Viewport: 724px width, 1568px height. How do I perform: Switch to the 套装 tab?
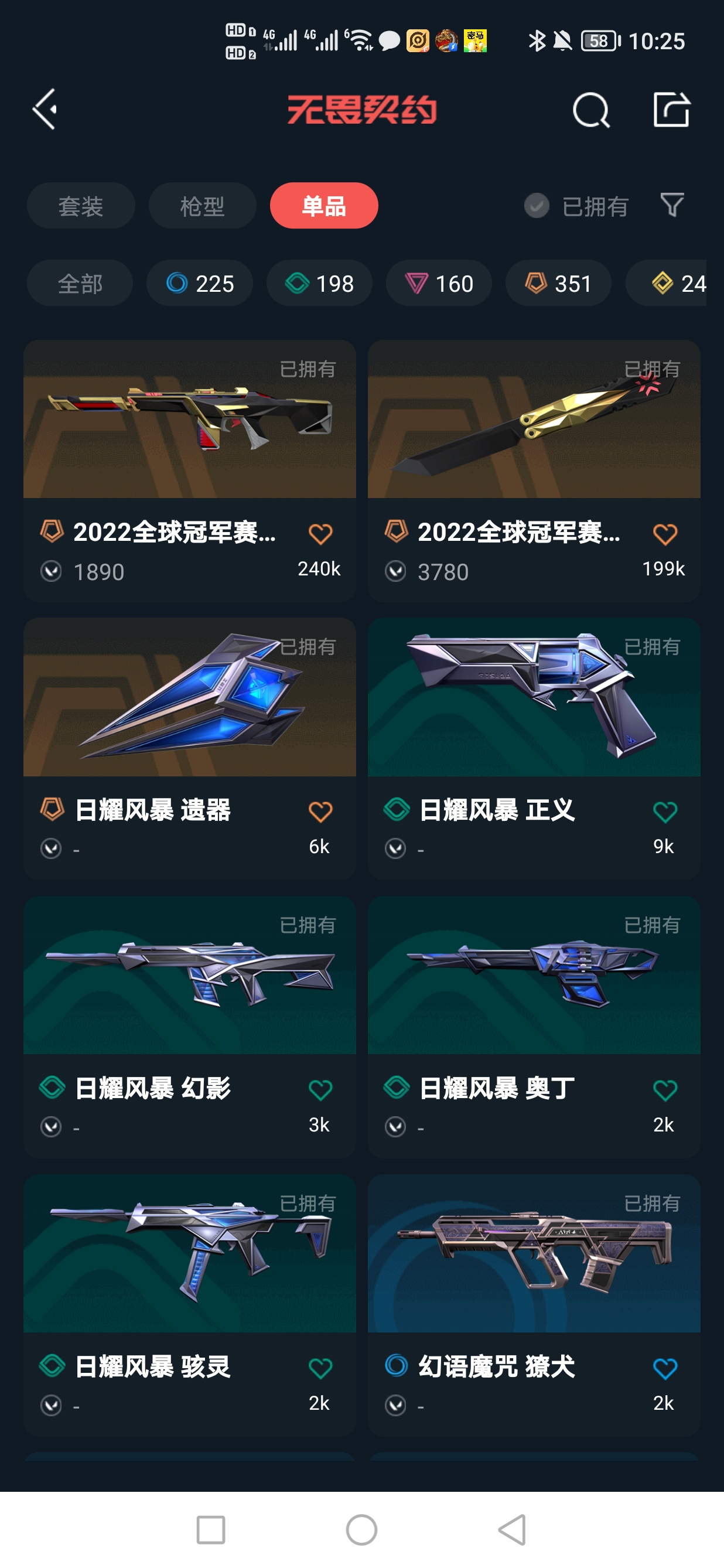click(x=80, y=206)
